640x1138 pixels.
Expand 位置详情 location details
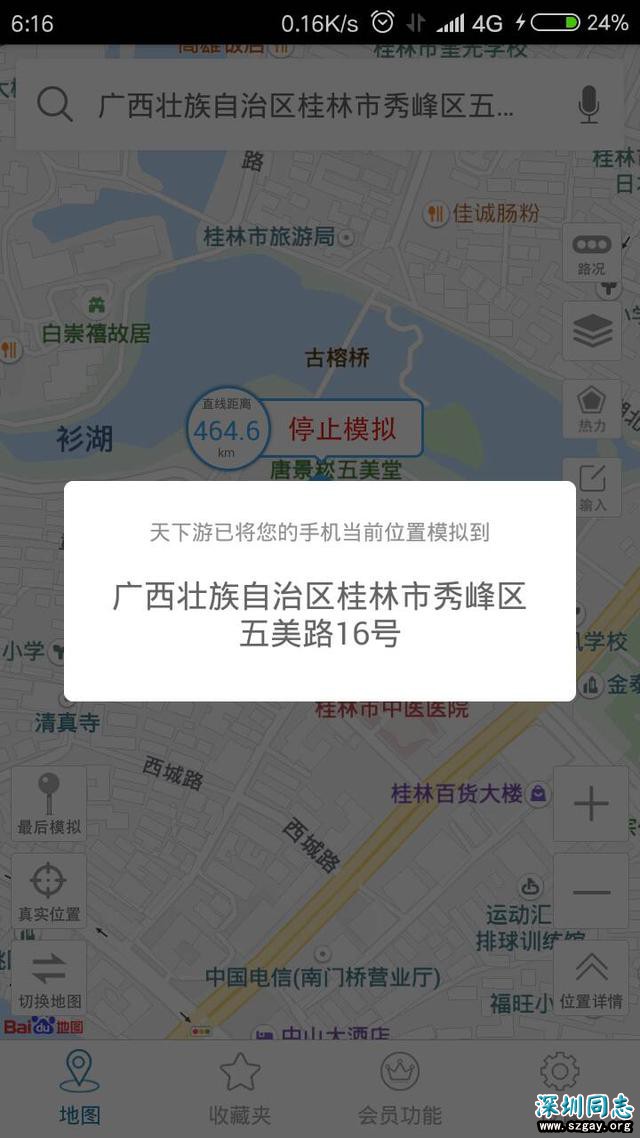591,978
